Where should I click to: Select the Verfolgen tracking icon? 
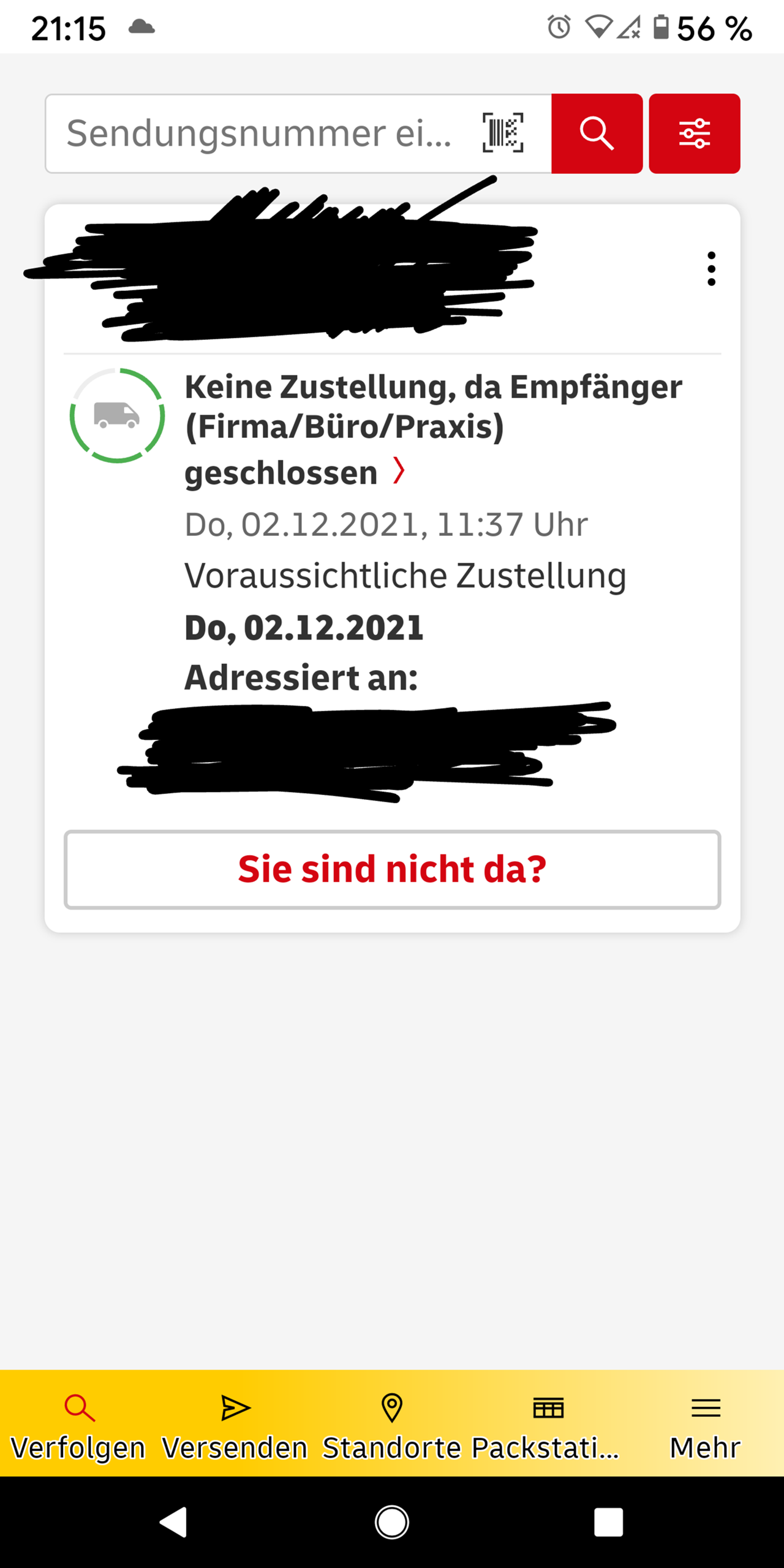coord(80,1409)
